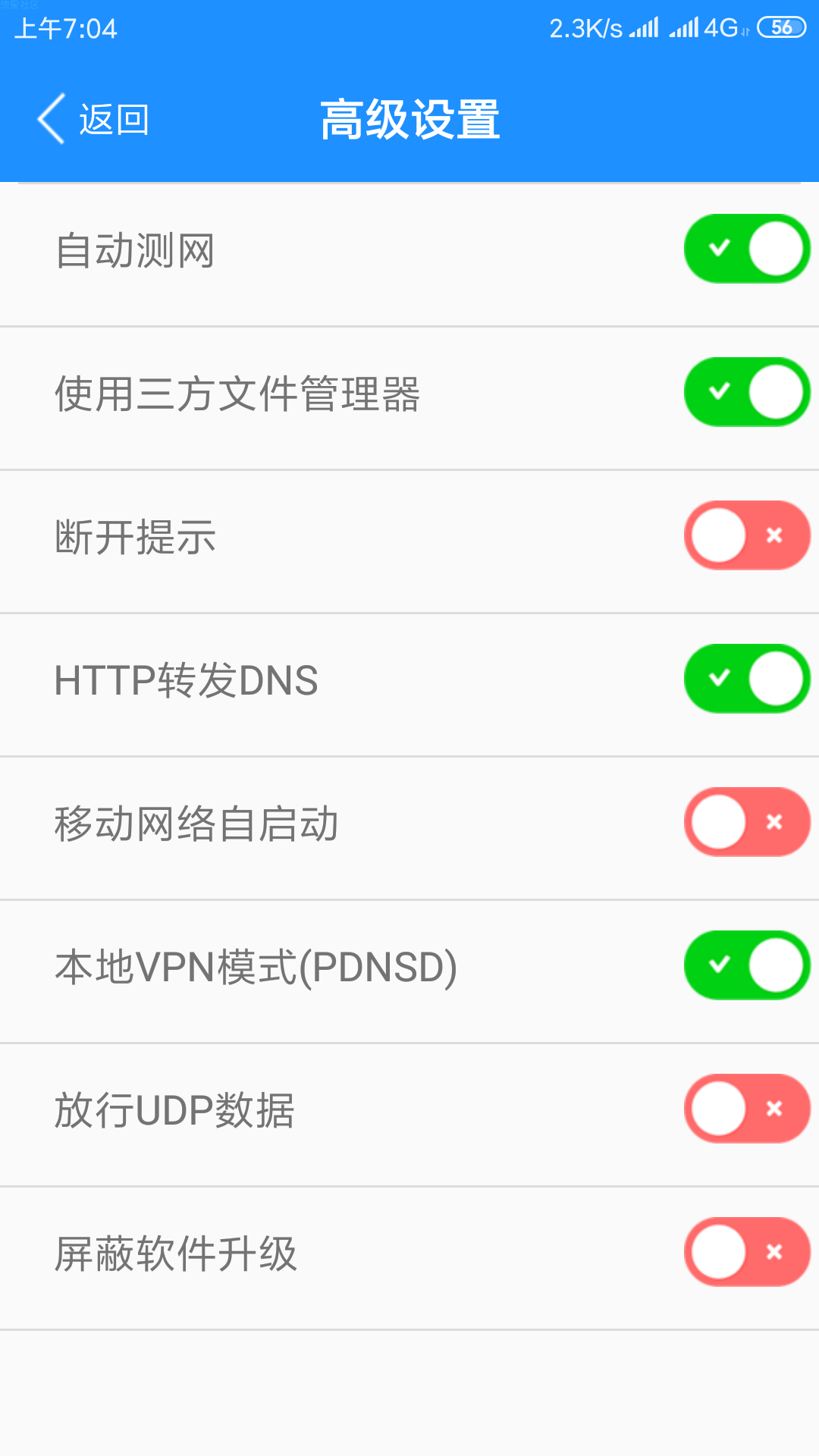This screenshot has height=1456, width=819.
Task: Switch off 本地VPN模式(PDNSD)
Action: (x=747, y=965)
